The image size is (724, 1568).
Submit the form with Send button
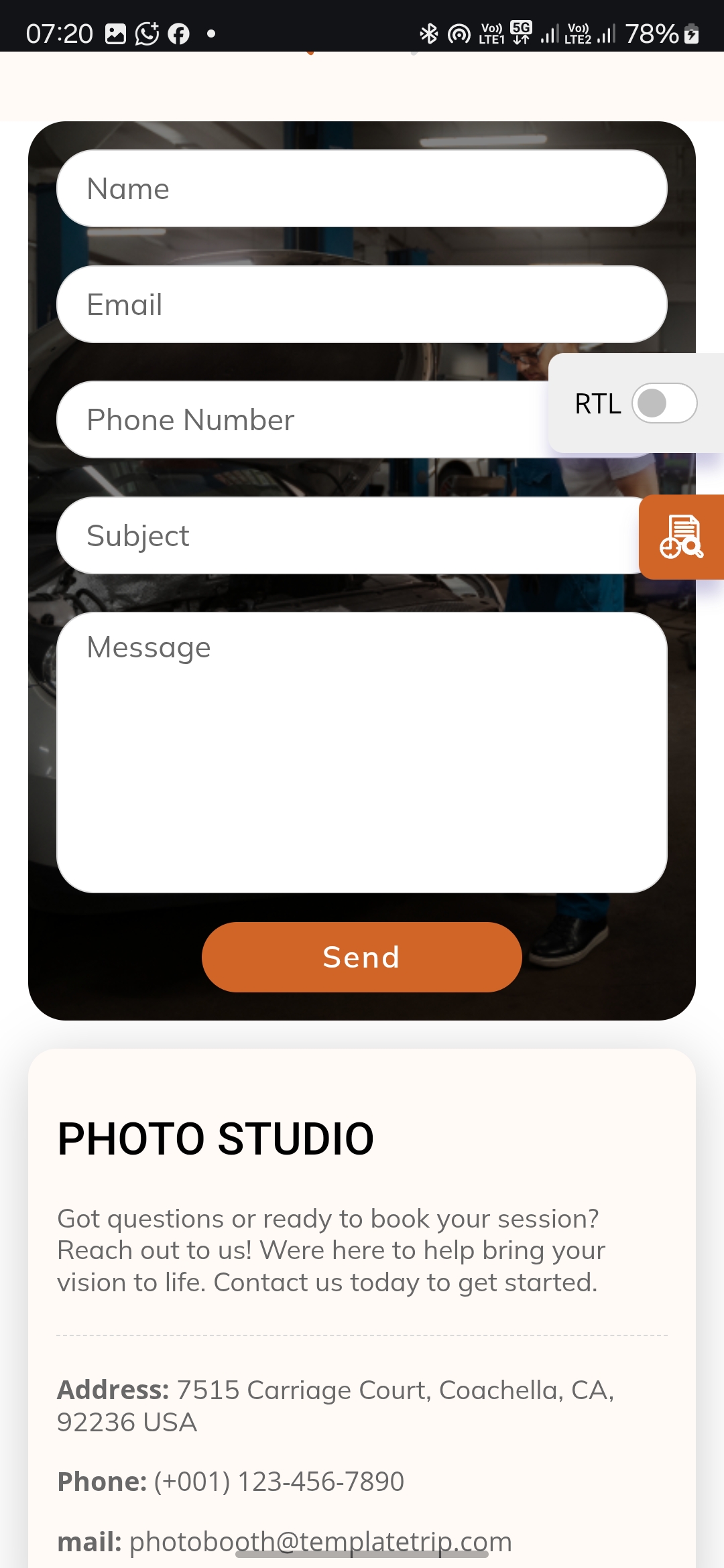(x=362, y=957)
